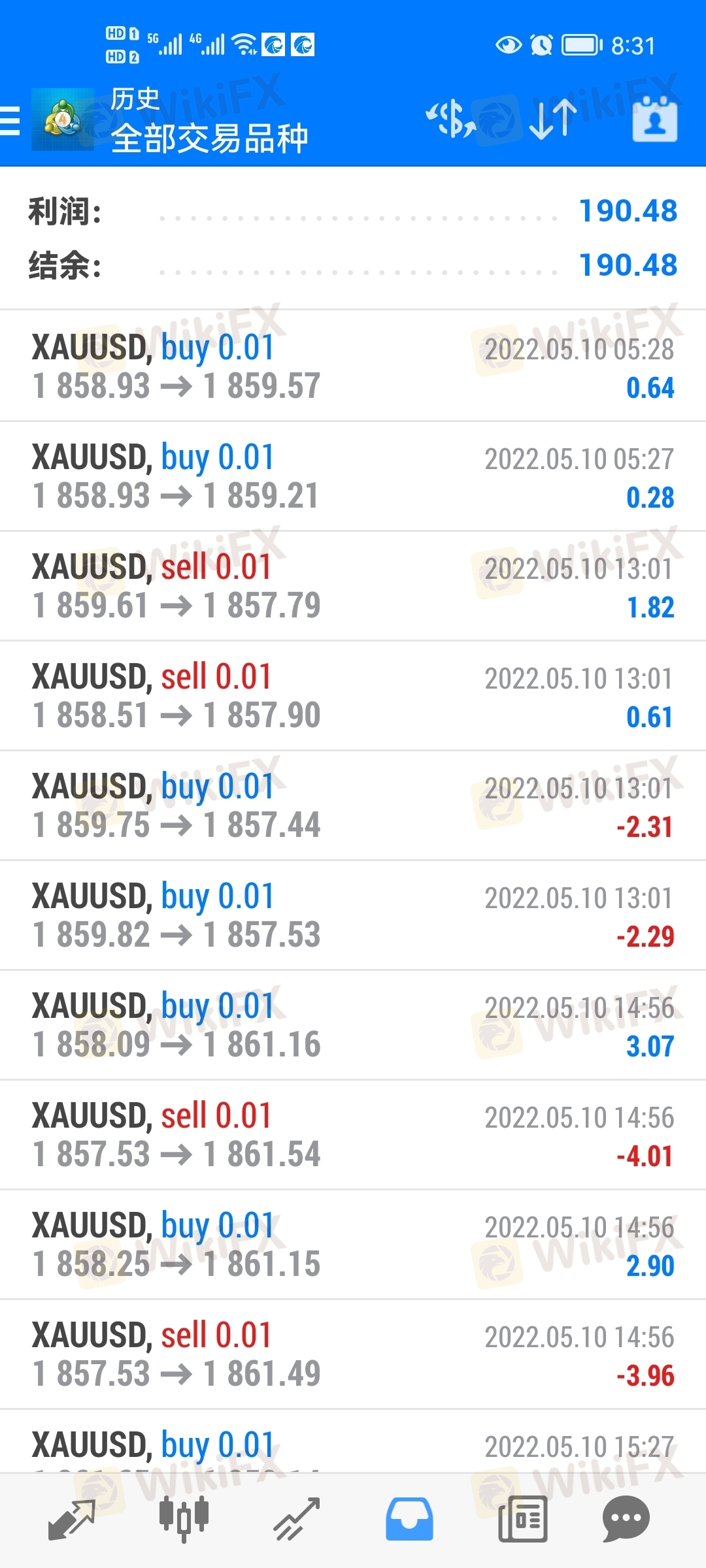Open the calendar date range picker

pyautogui.click(x=654, y=120)
